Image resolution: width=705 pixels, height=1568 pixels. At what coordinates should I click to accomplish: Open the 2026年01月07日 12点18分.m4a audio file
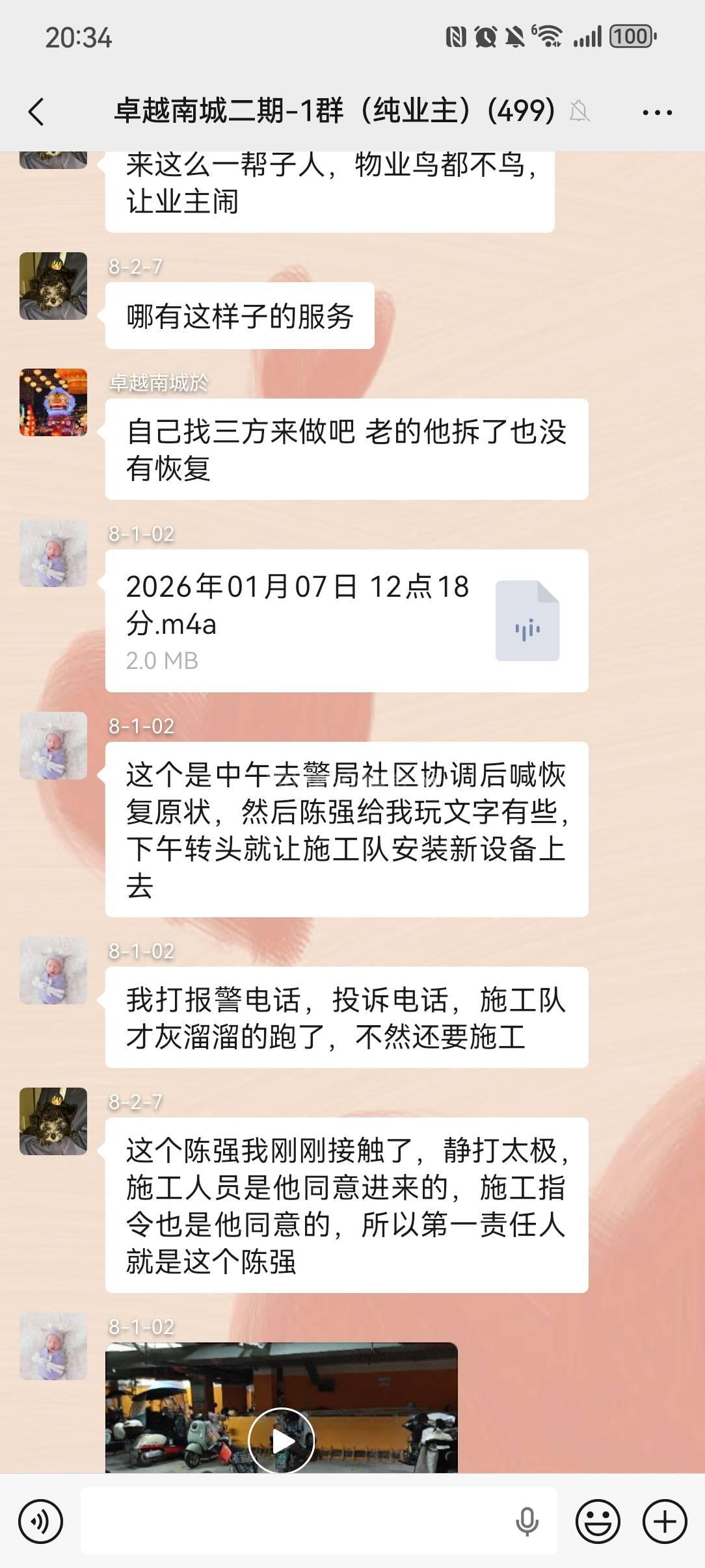(347, 620)
